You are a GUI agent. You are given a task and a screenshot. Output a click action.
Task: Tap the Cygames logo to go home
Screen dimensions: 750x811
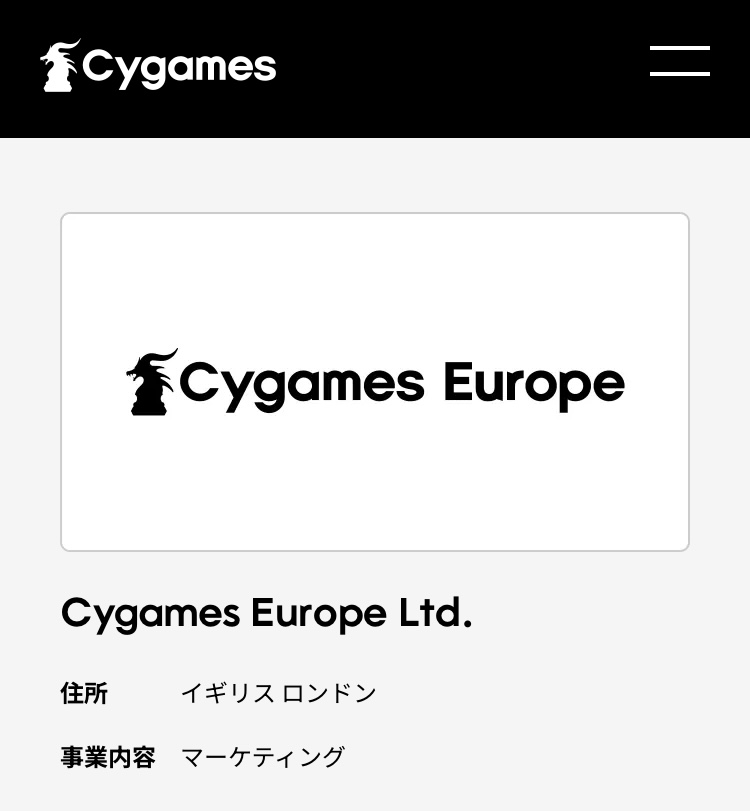click(158, 66)
